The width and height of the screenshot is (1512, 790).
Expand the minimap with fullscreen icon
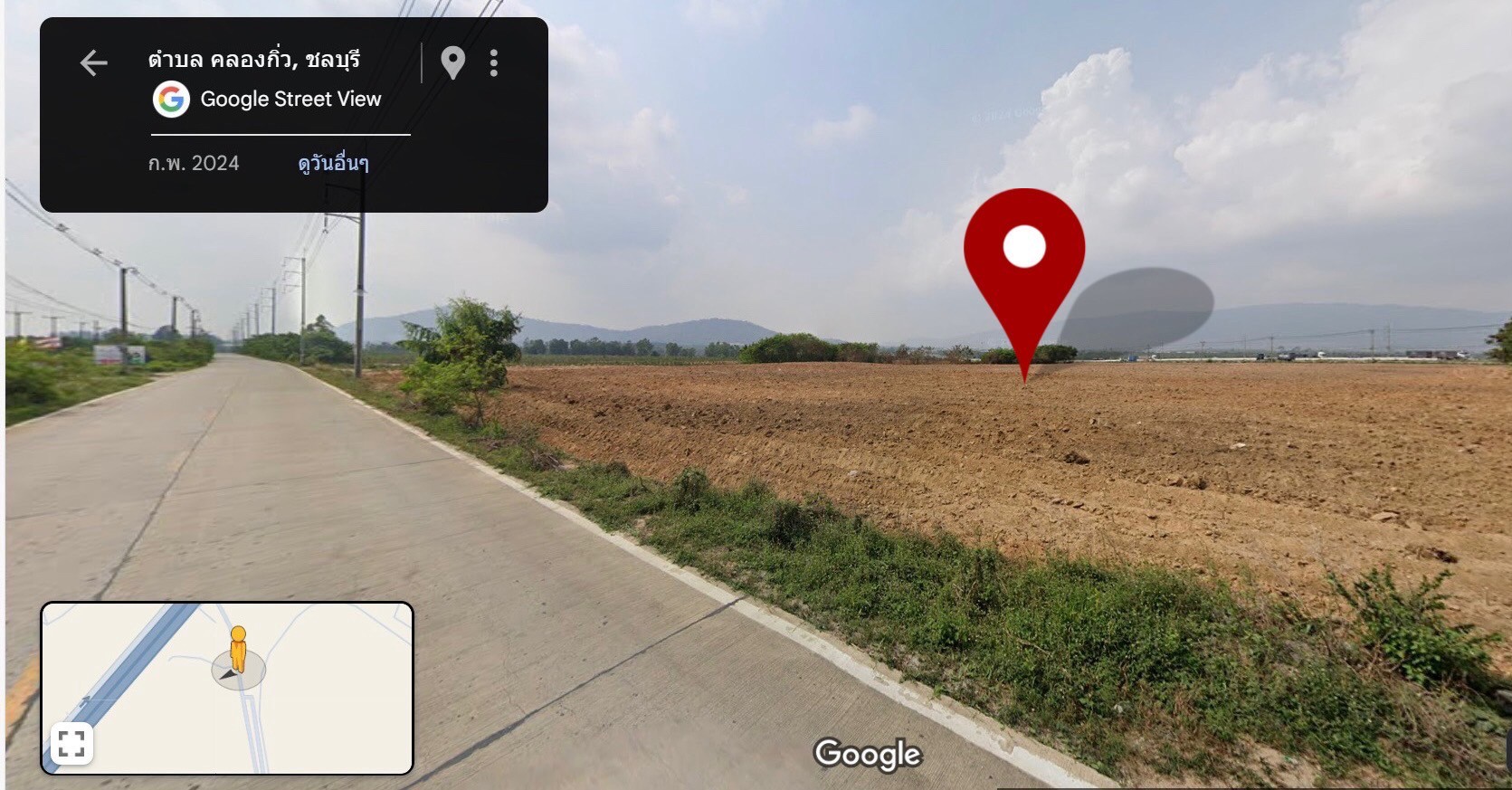point(71,744)
